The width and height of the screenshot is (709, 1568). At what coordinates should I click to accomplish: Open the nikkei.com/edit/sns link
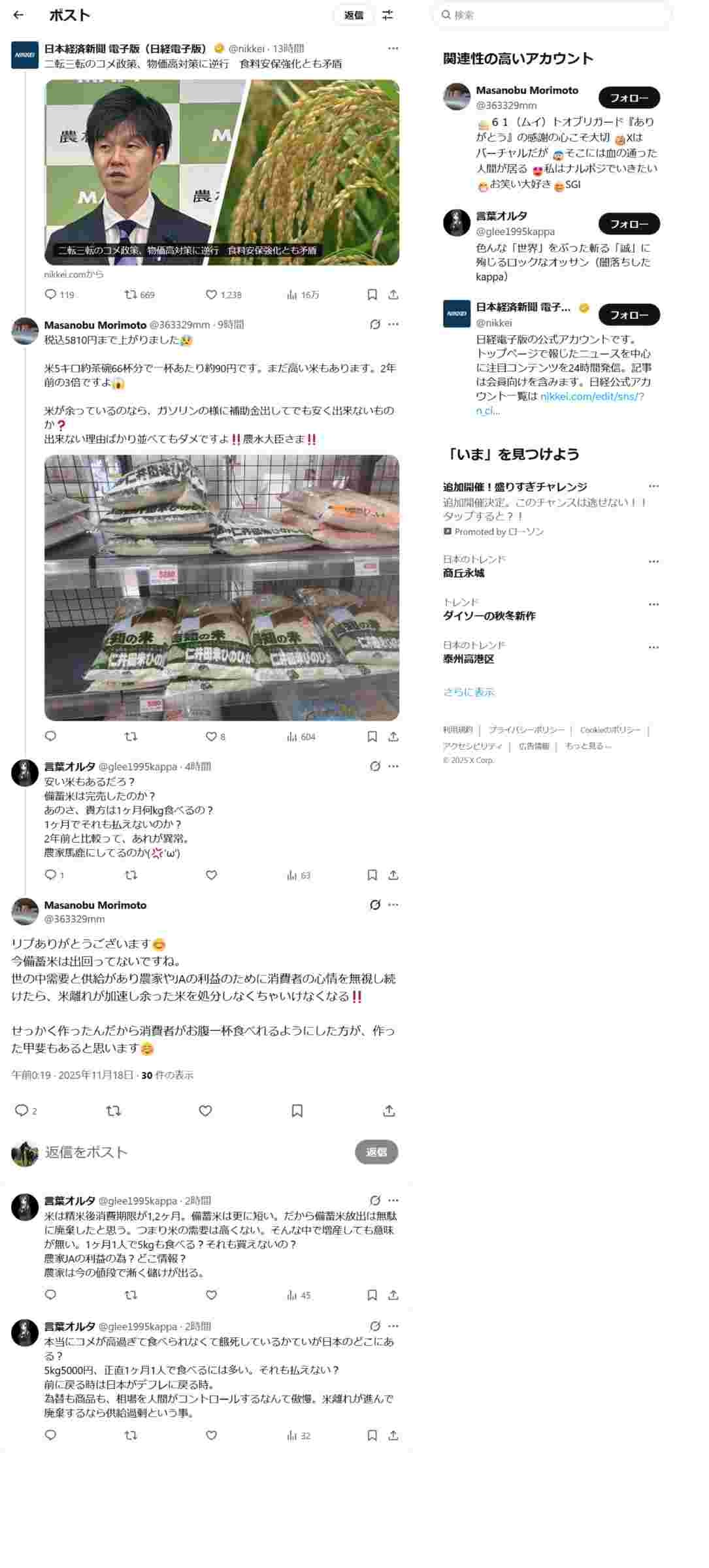click(591, 397)
